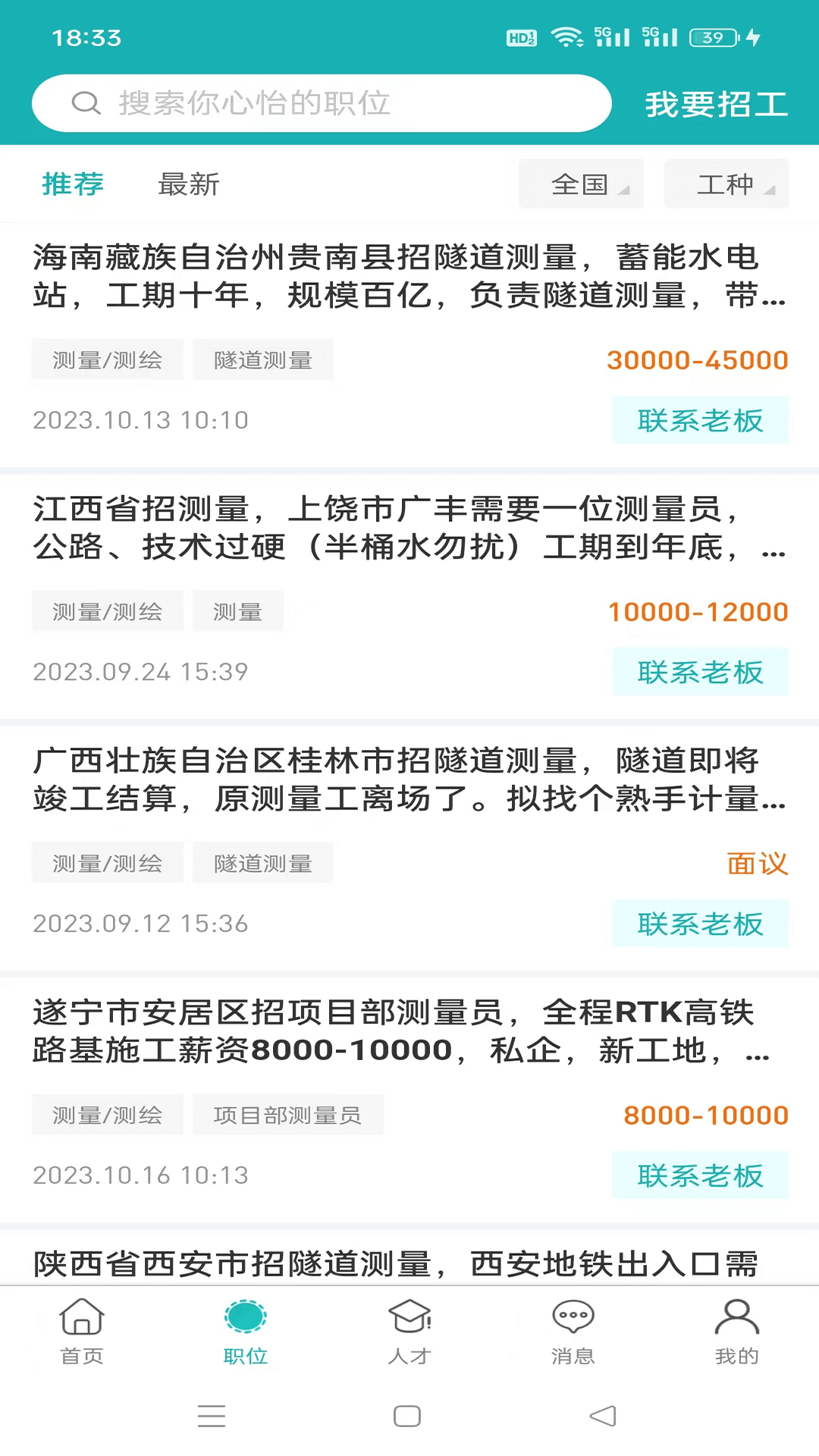Expand the 全国 region dropdown

581,184
